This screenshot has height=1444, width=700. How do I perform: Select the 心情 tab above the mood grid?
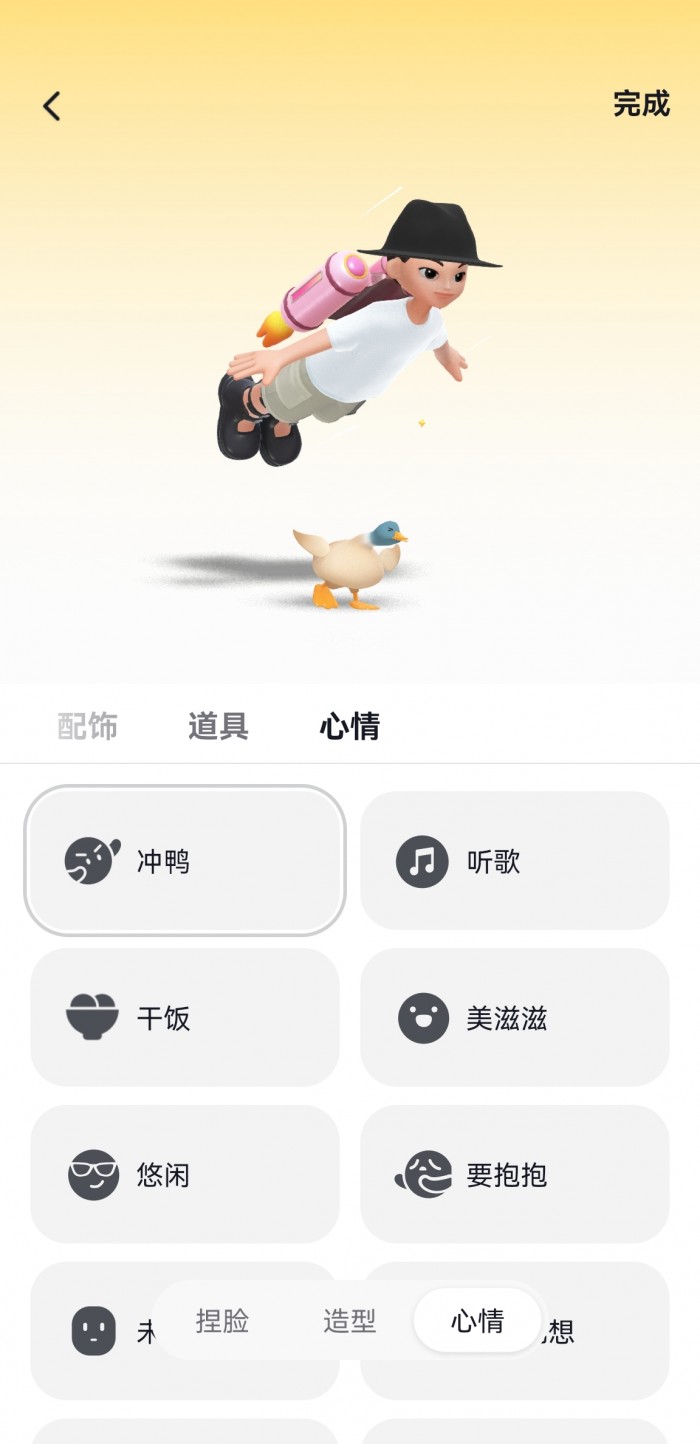pos(350,726)
